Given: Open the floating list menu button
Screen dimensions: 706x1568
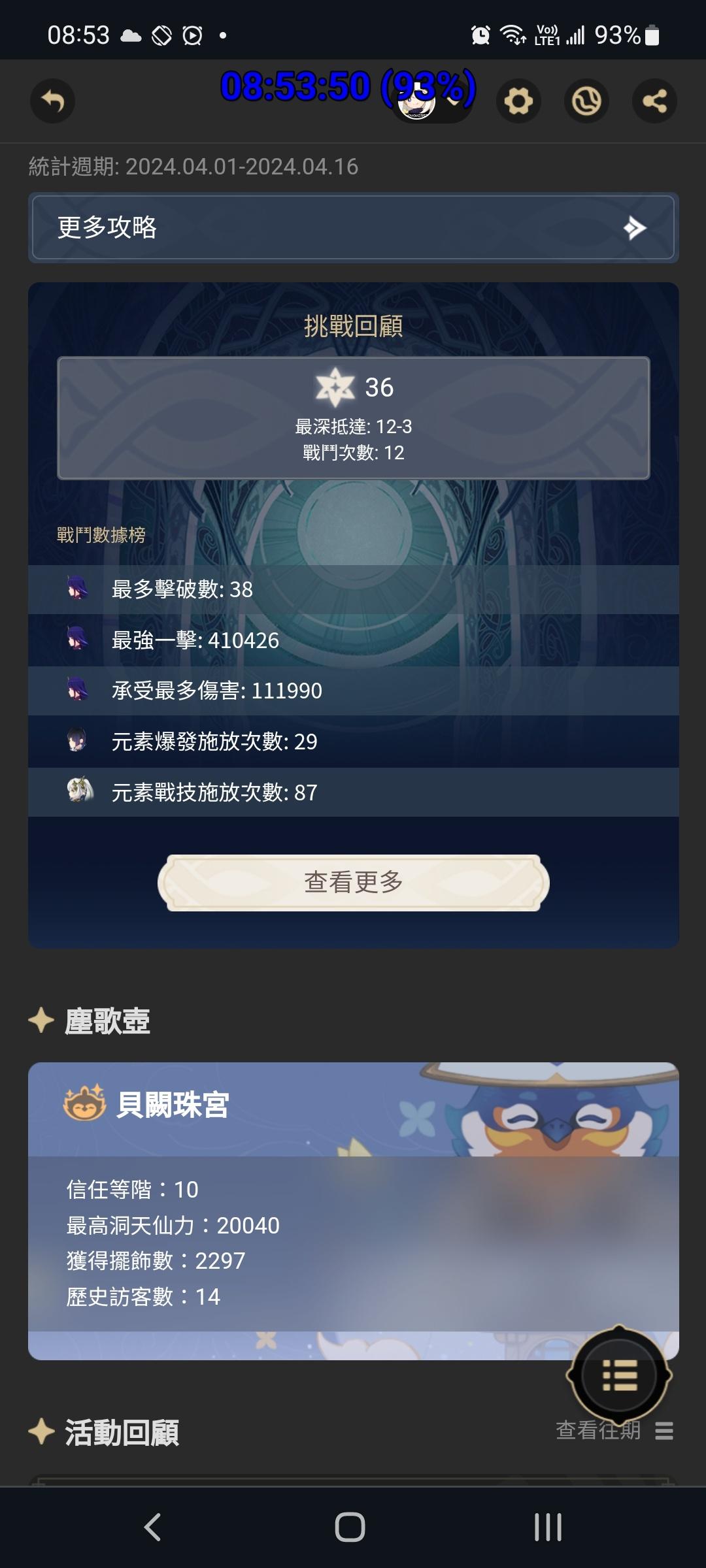Looking at the screenshot, I should click(618, 1375).
